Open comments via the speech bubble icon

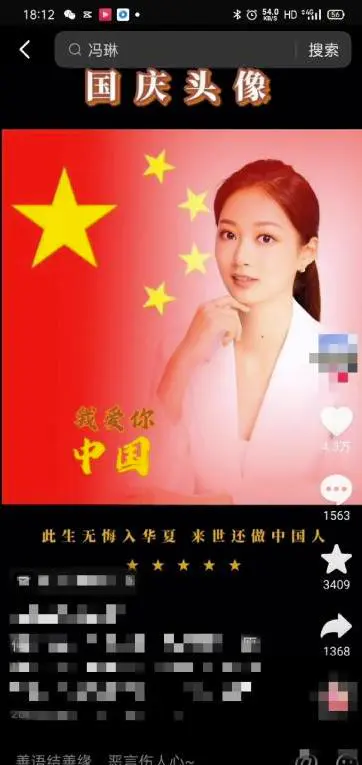coord(337,490)
